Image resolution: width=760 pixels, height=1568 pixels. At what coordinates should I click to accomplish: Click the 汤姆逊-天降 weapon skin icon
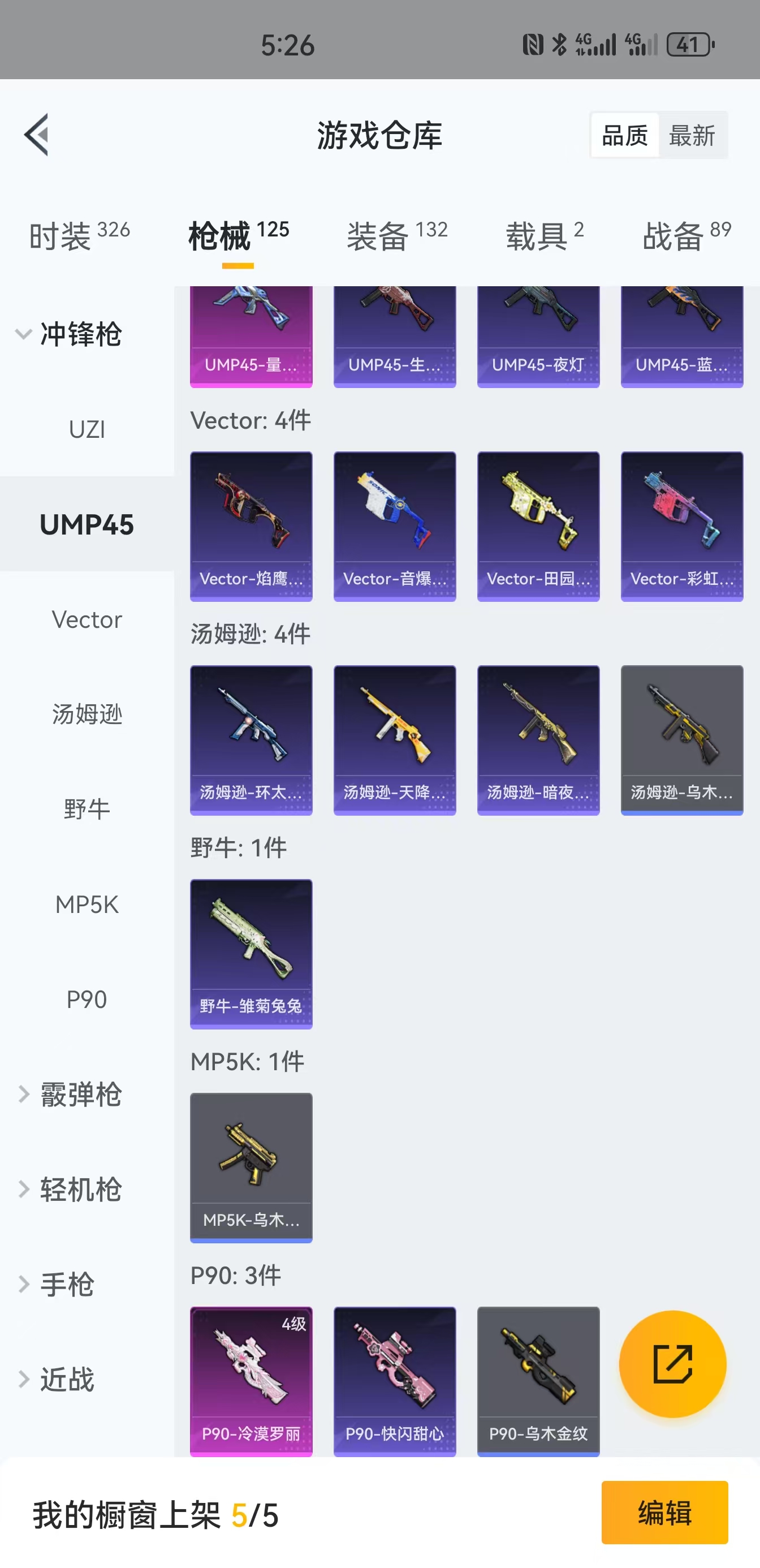click(394, 739)
